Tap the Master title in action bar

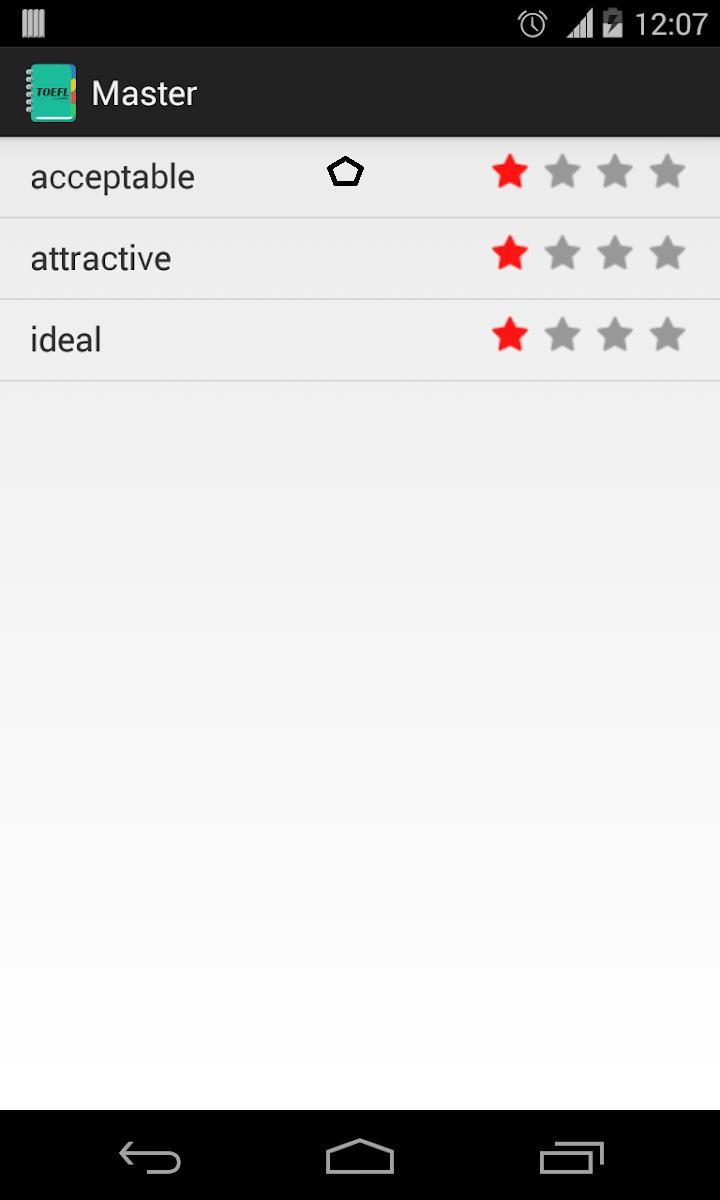point(143,93)
